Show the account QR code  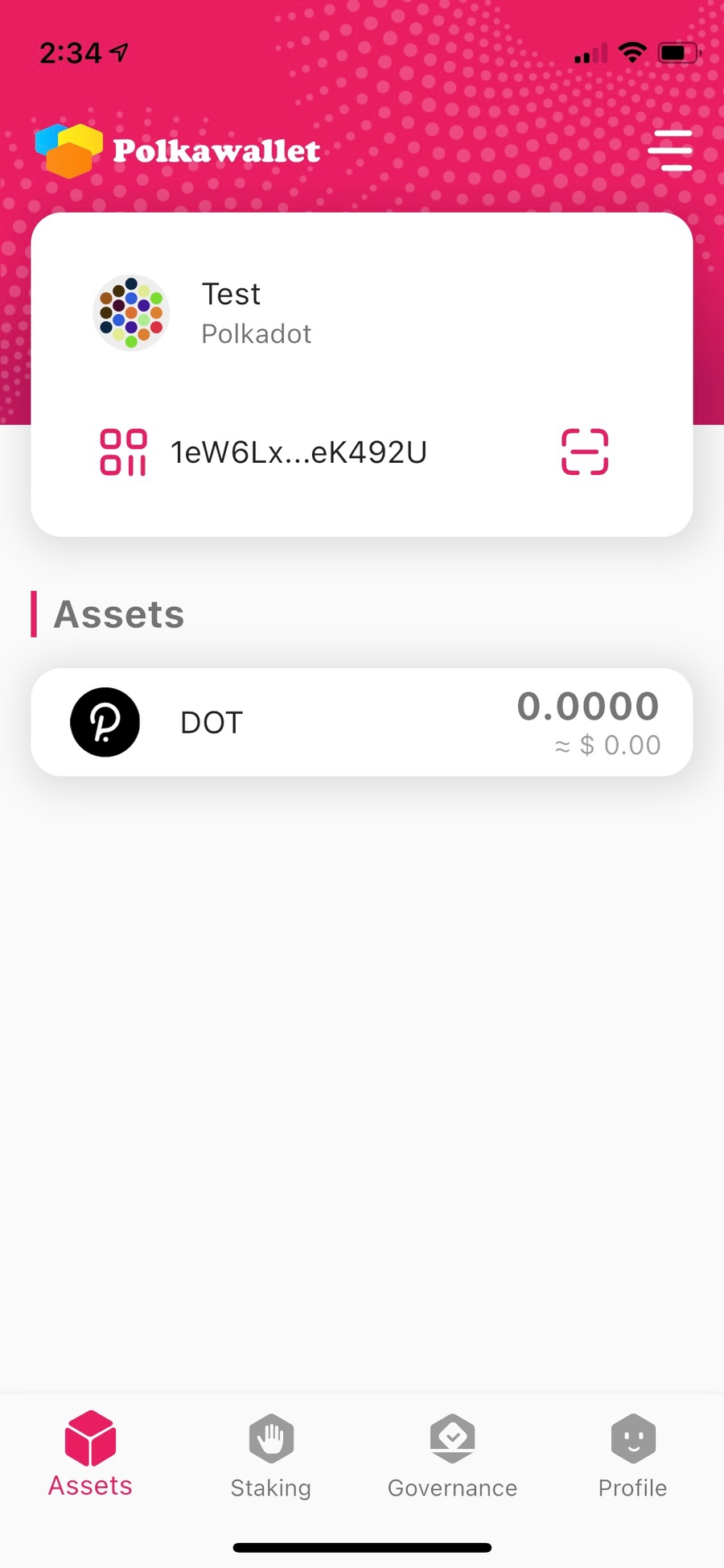(123, 452)
